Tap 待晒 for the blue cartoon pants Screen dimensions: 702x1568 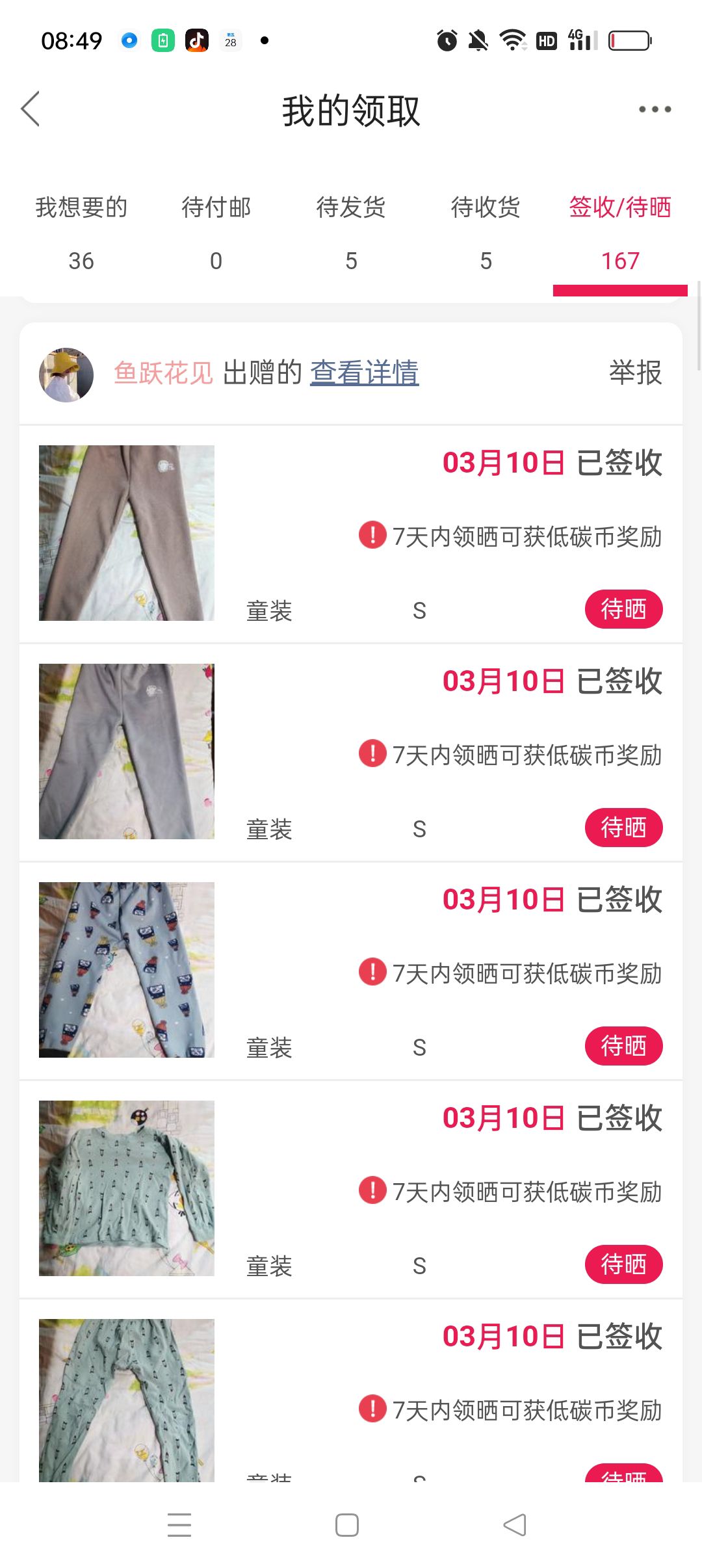624,1047
